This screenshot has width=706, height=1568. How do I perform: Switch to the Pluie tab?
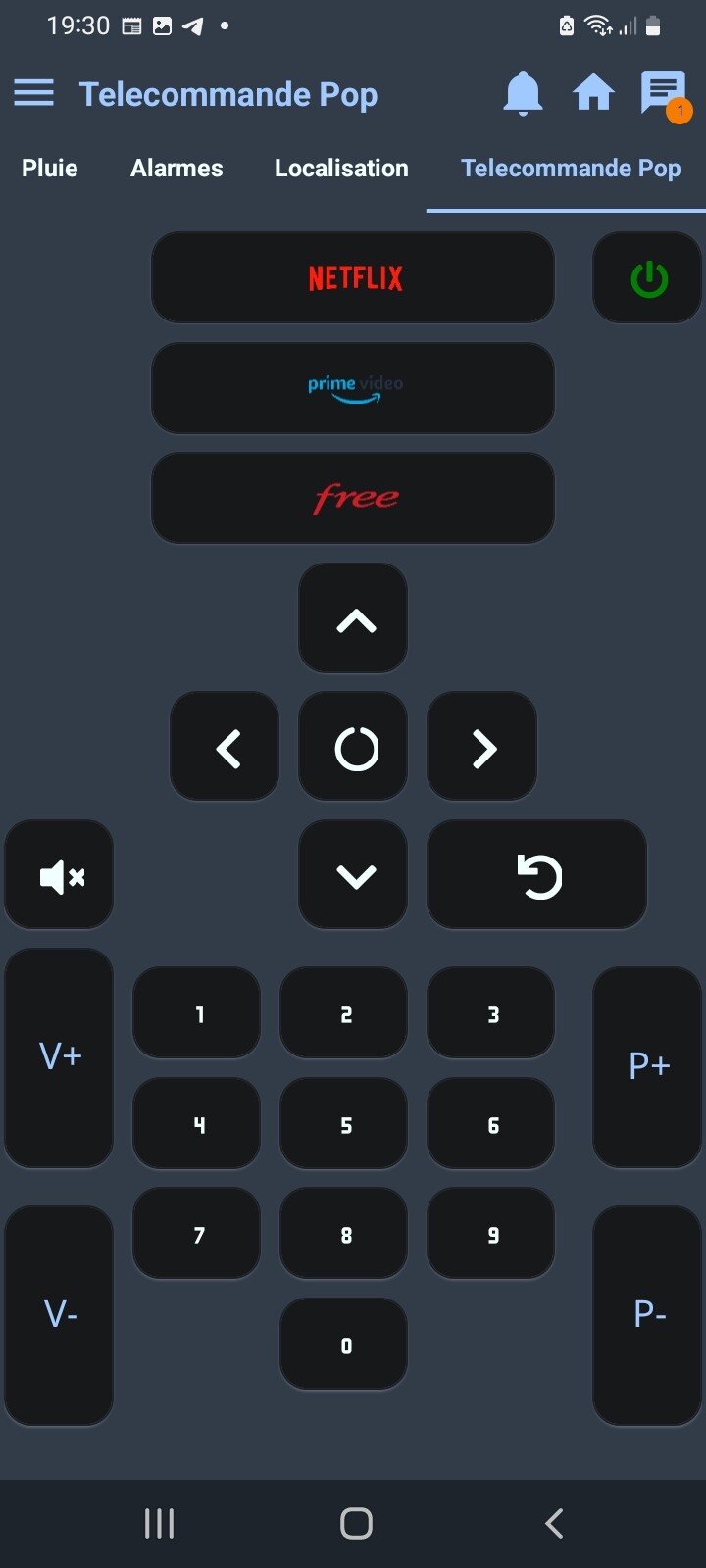click(50, 168)
